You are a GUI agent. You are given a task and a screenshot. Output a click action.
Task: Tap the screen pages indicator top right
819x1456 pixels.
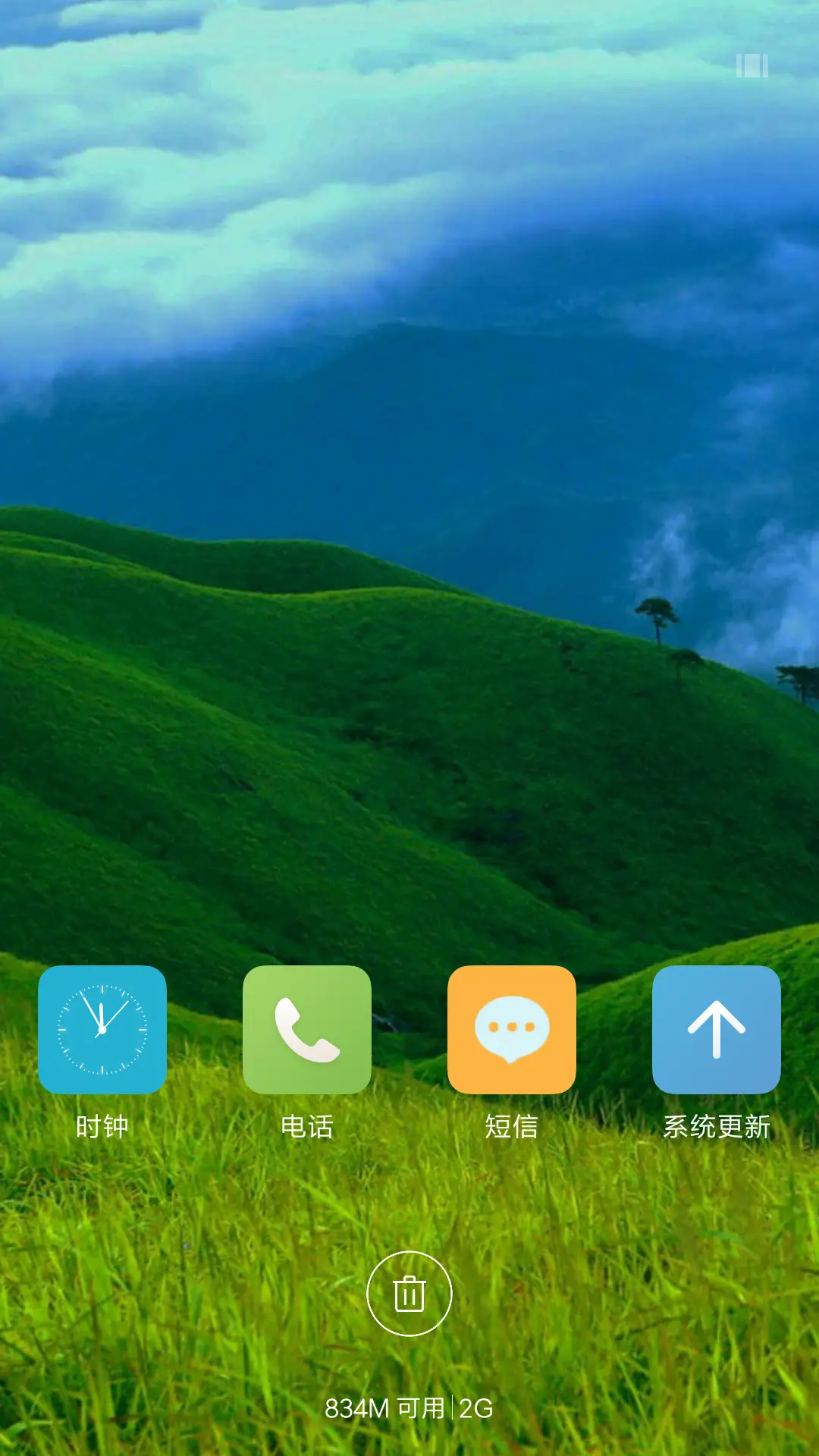click(753, 67)
